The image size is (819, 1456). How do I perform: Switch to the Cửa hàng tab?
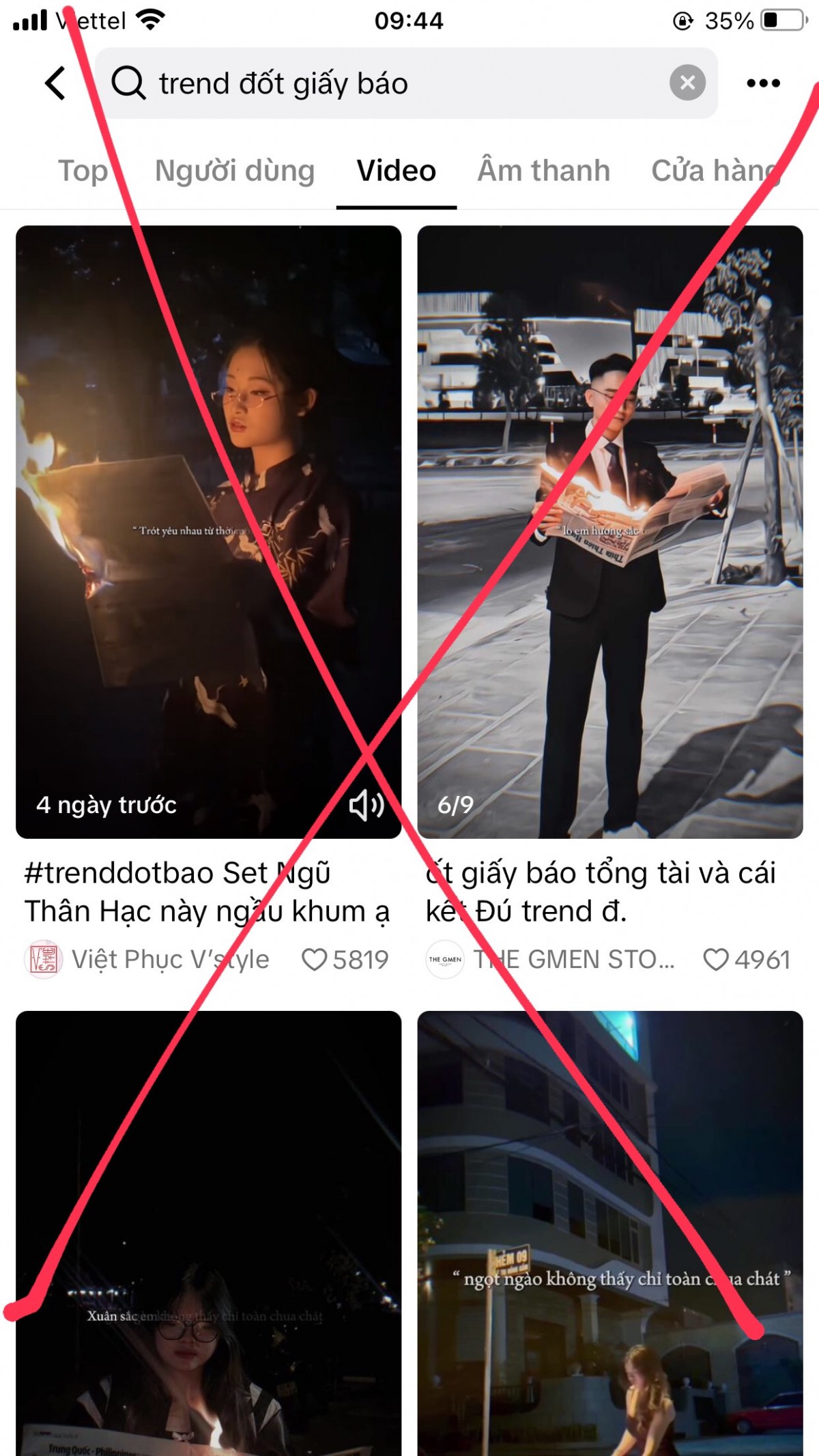(x=715, y=171)
